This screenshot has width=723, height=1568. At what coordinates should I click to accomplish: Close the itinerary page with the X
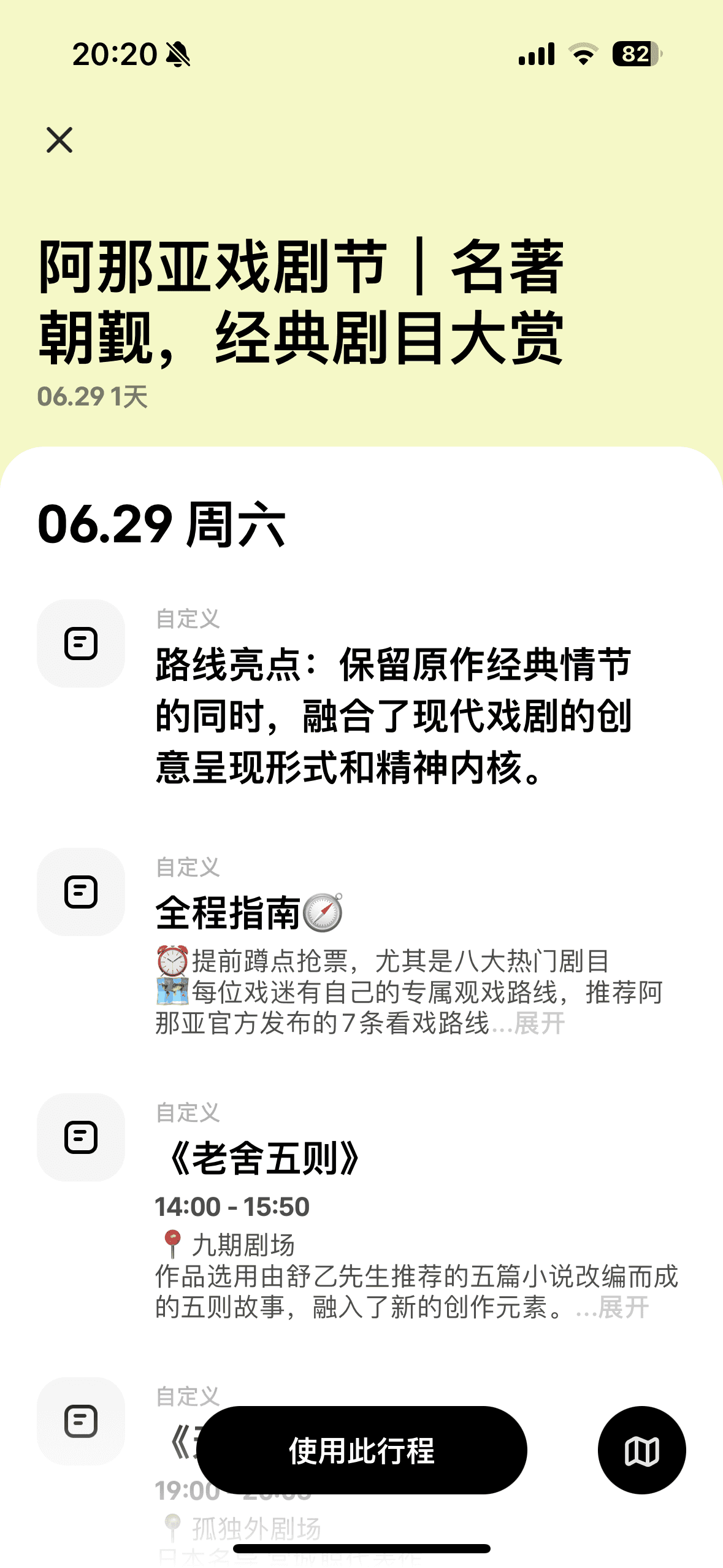tap(59, 140)
